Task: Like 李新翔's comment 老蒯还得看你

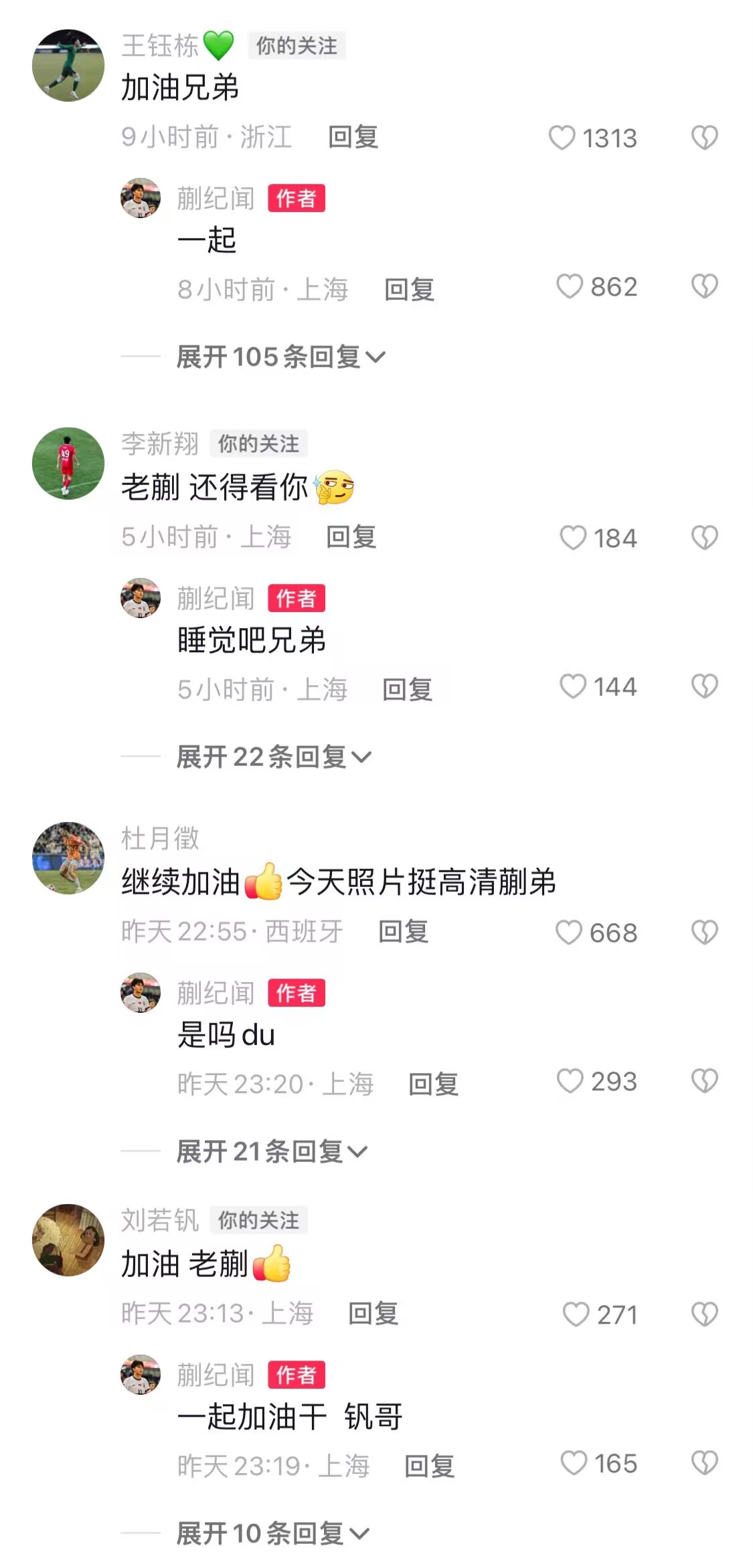Action: pyautogui.click(x=573, y=538)
